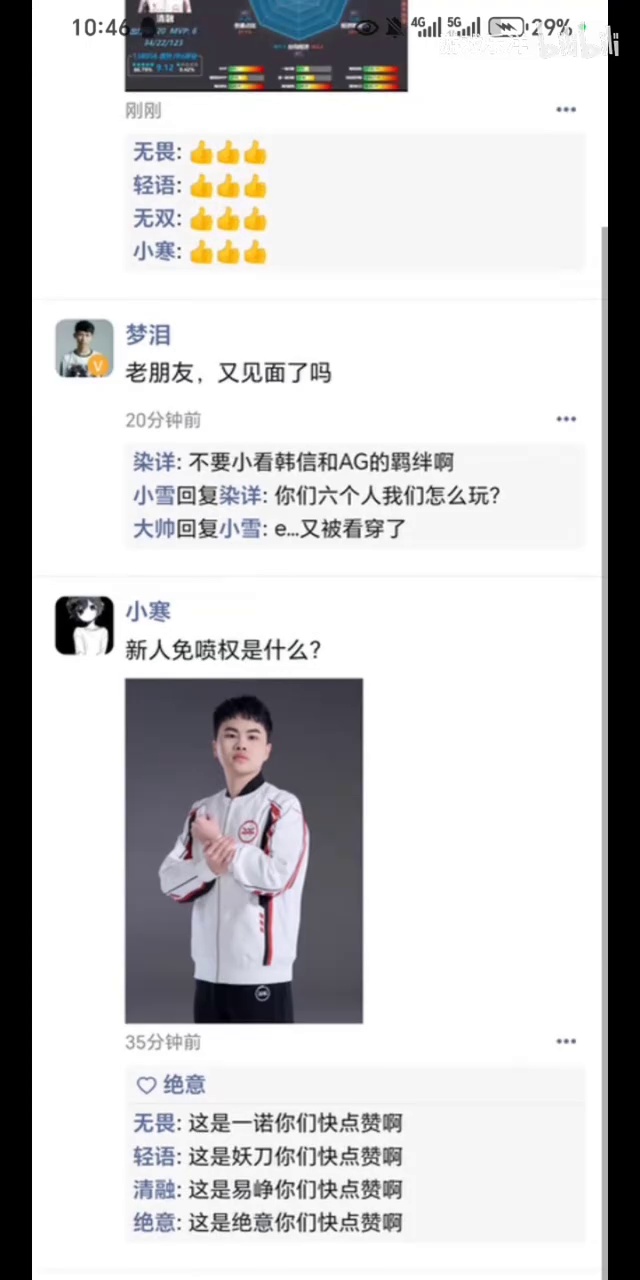View 梦泪's profile picture
640x1280 pixels.
(84, 348)
